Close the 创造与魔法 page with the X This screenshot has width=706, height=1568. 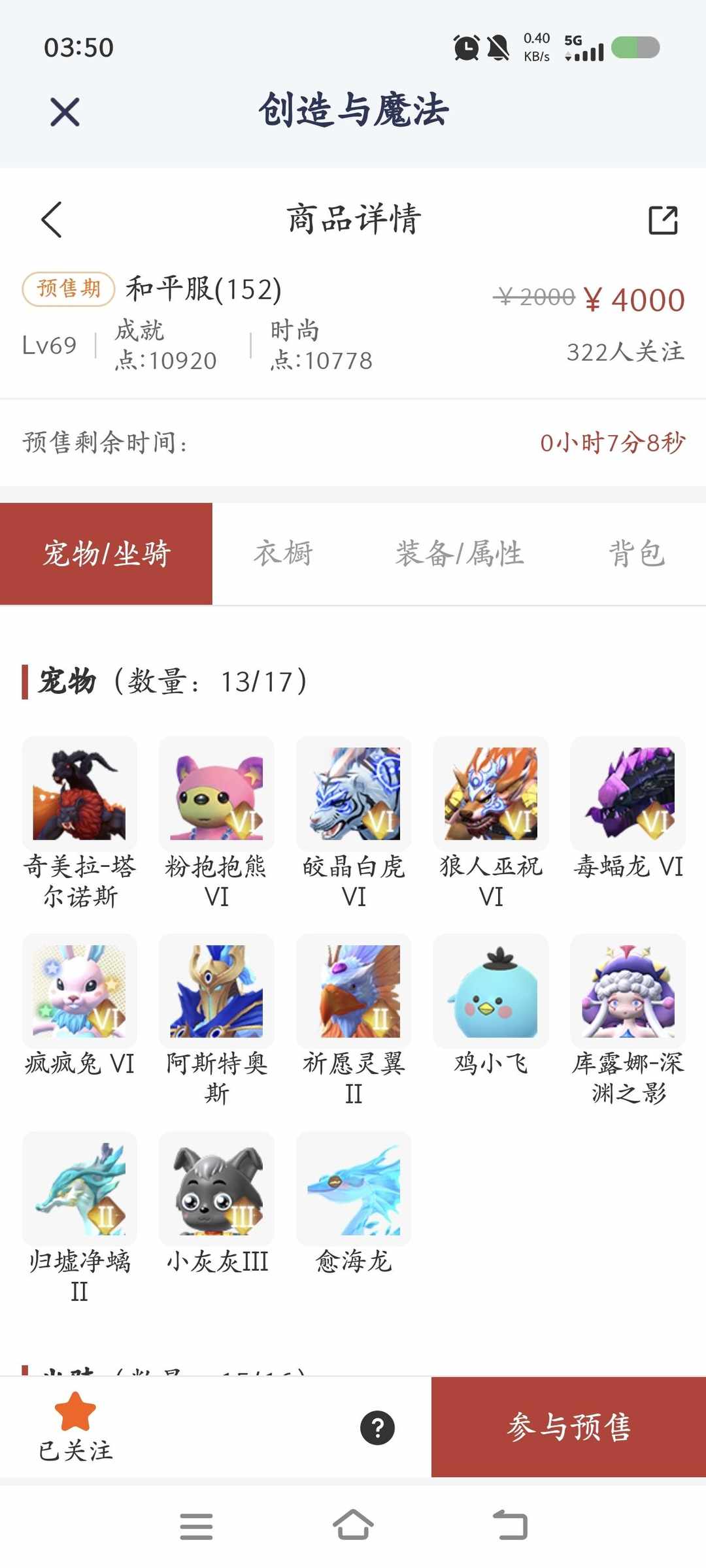(x=64, y=110)
